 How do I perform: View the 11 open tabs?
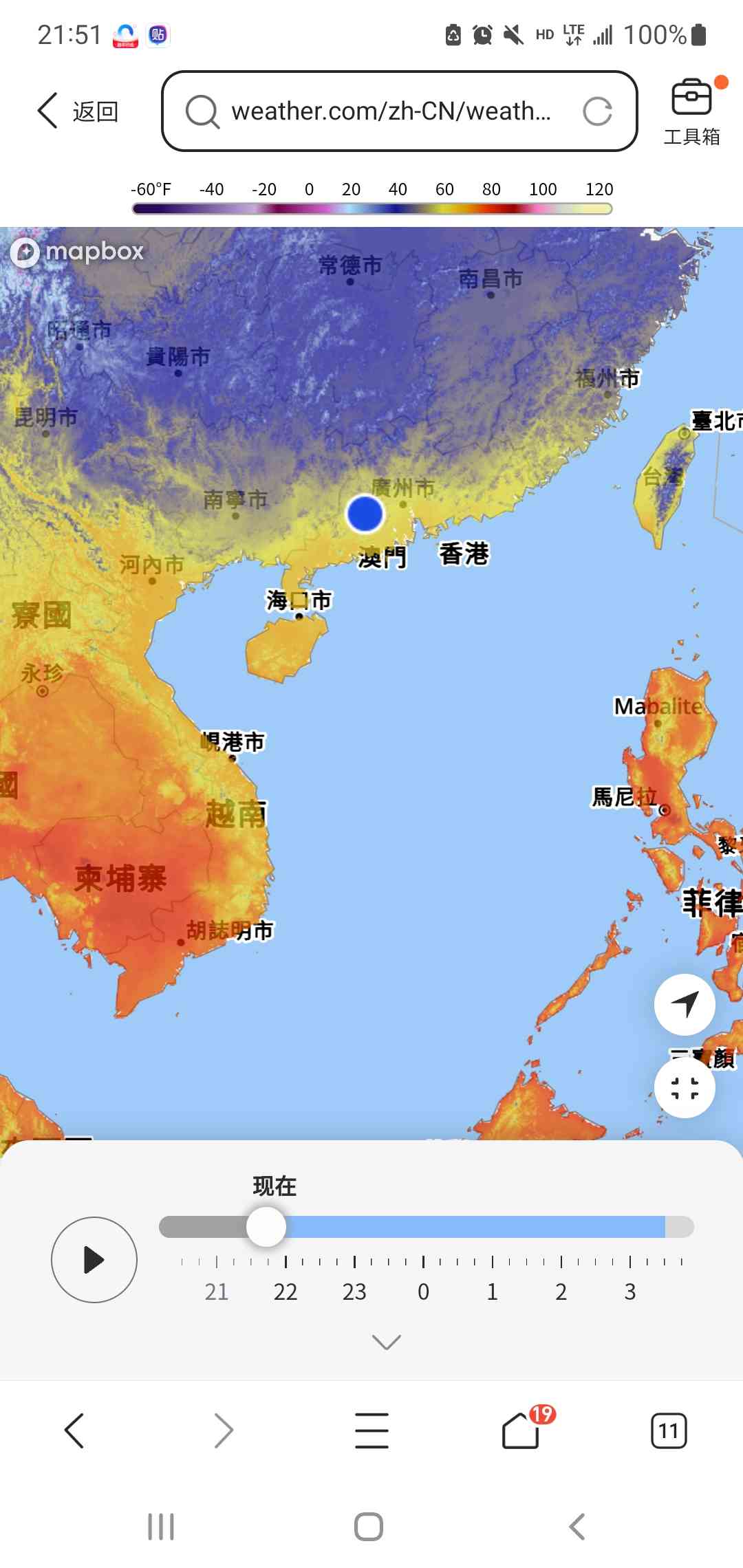pyautogui.click(x=668, y=1430)
